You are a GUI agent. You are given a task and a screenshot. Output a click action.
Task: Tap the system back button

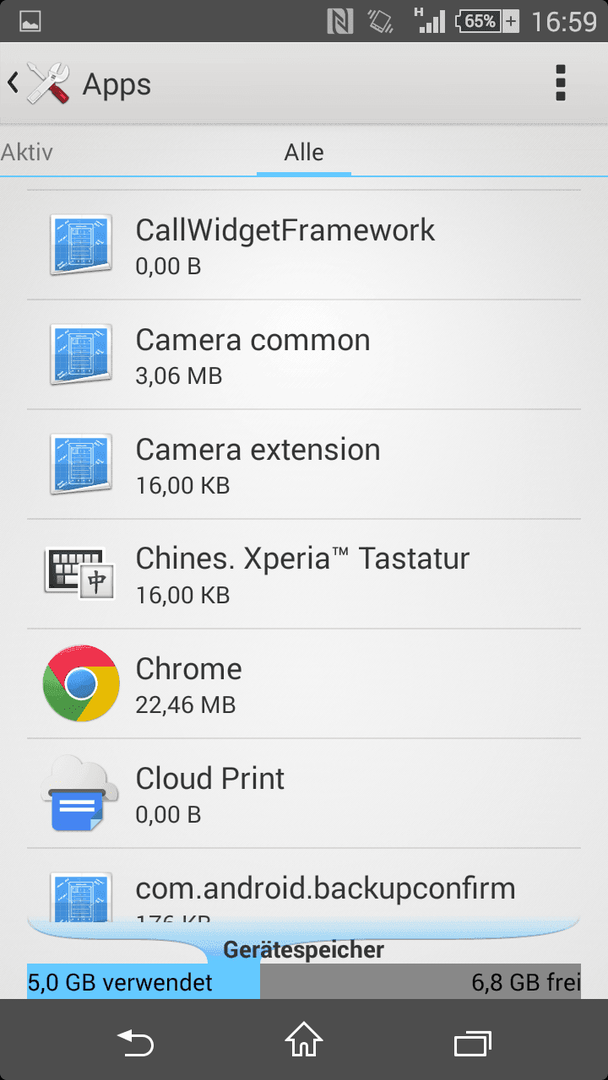point(136,1041)
